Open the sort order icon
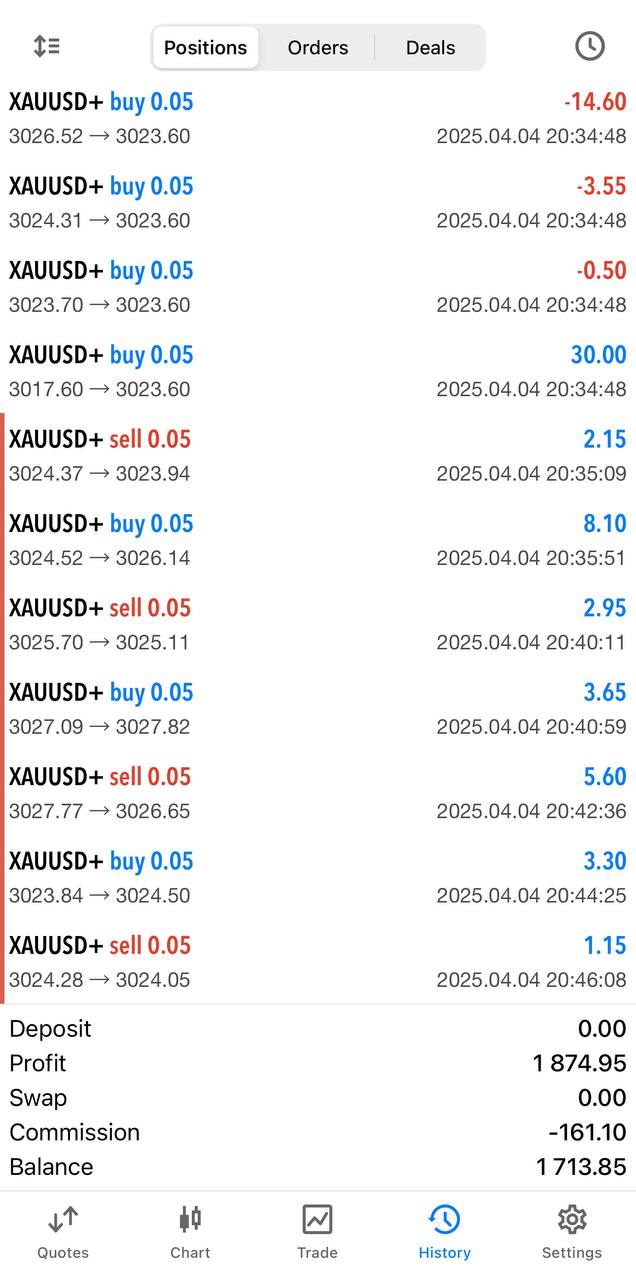This screenshot has height=1280, width=636. 47,46
